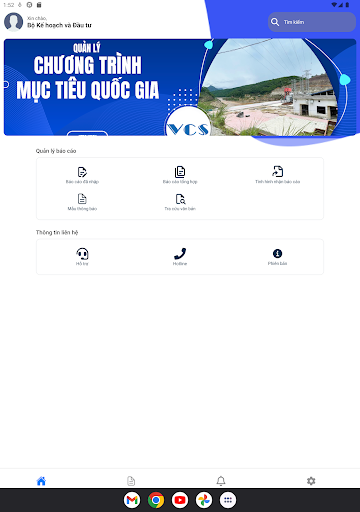Open the app drawer in the taskbar
360x512 pixels.
point(228,500)
